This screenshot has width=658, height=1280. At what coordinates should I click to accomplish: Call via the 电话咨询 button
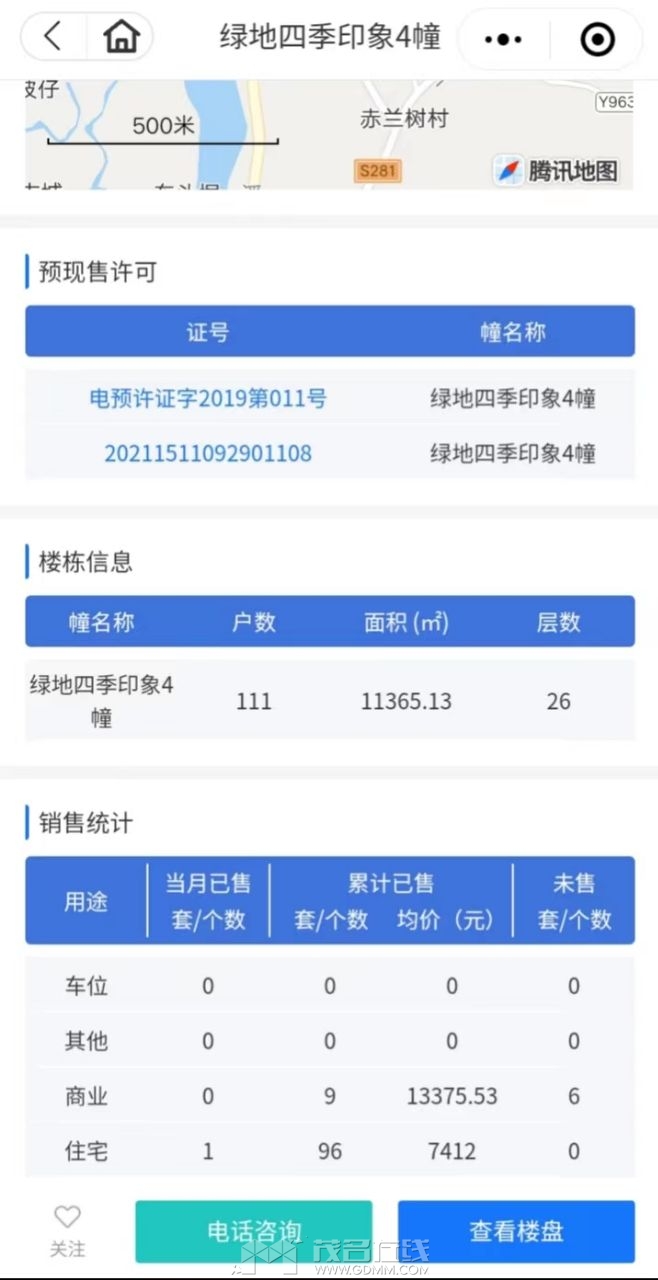point(253,1231)
